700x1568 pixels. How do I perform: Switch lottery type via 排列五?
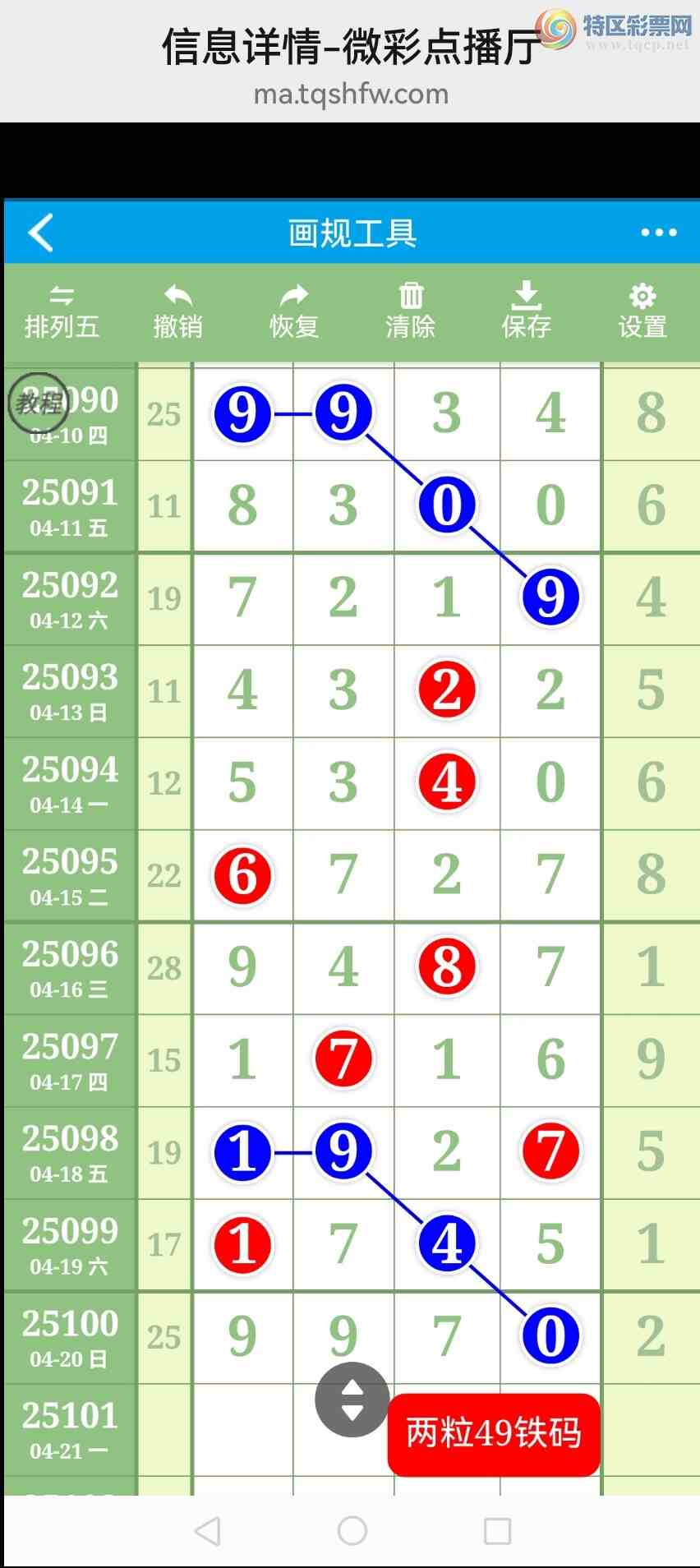[62, 312]
